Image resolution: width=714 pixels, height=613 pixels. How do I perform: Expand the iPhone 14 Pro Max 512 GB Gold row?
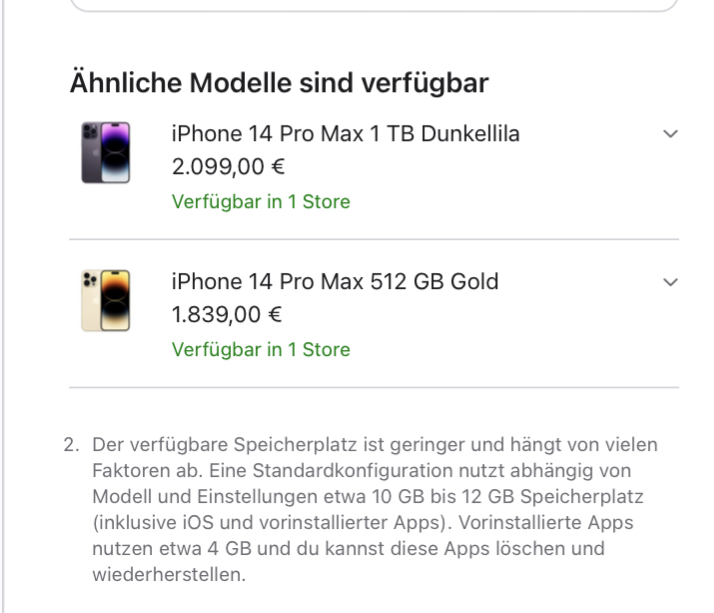pos(670,283)
